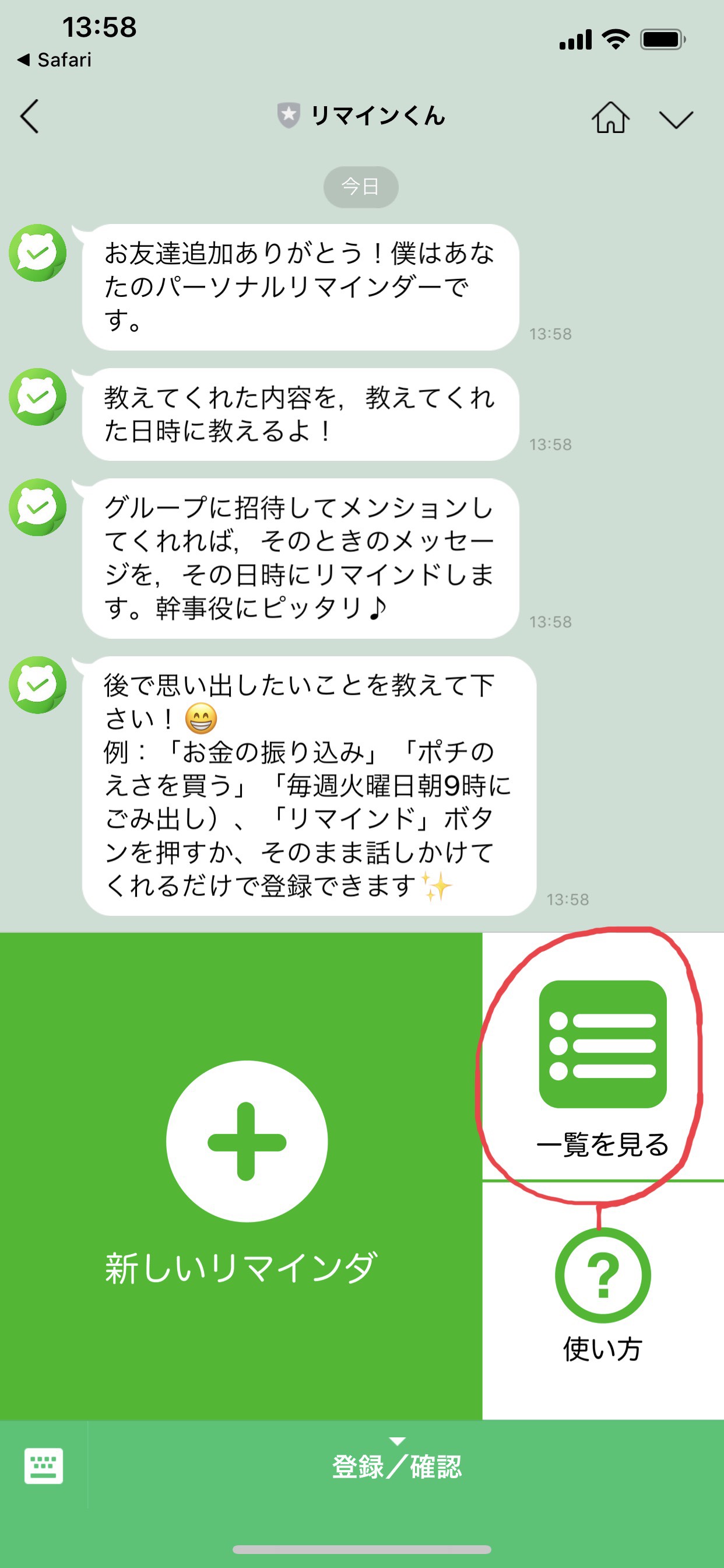This screenshot has width=724, height=1568.
Task: Open the home icon in the header
Action: [610, 117]
